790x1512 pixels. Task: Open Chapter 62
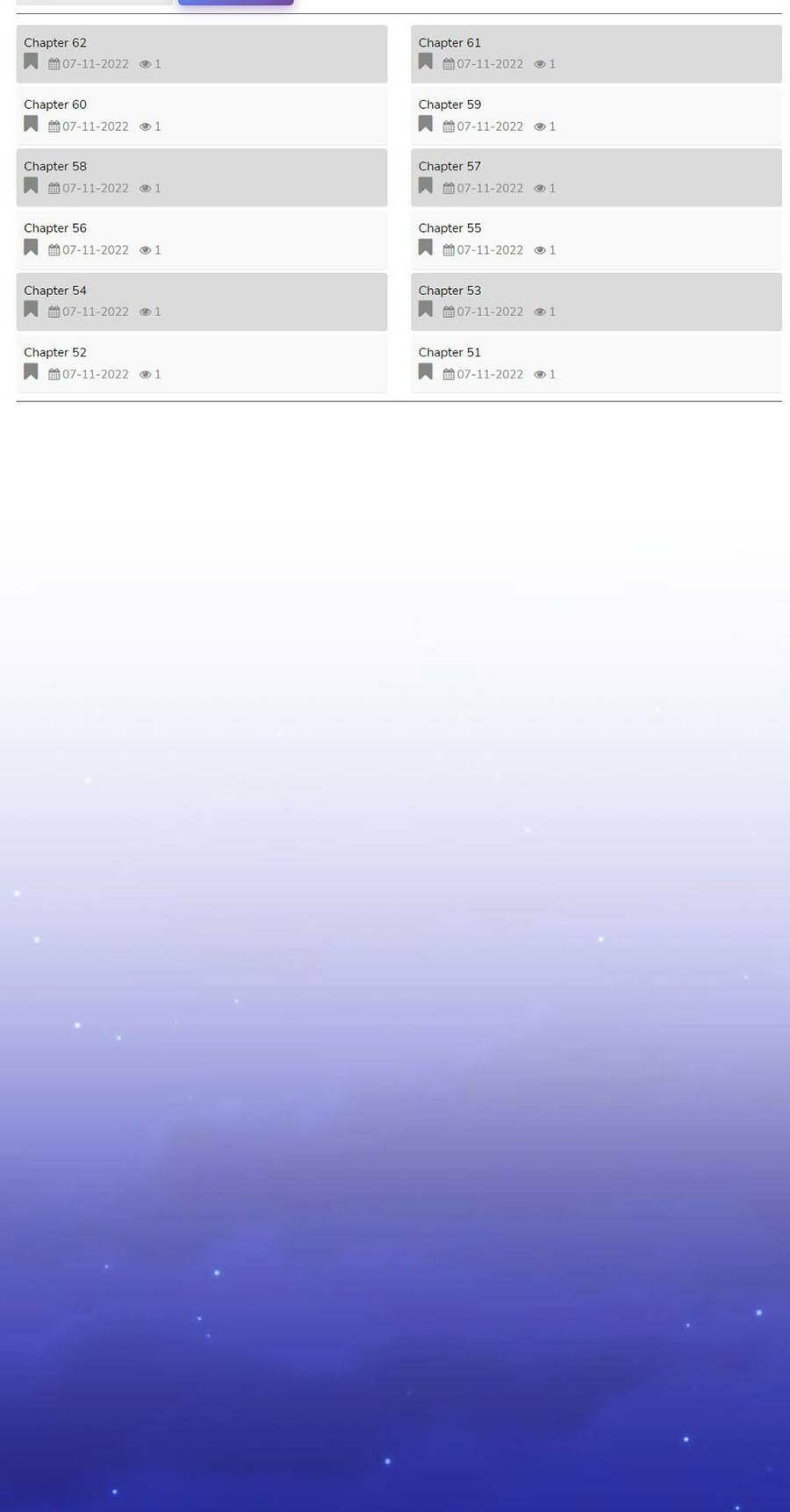[55, 43]
